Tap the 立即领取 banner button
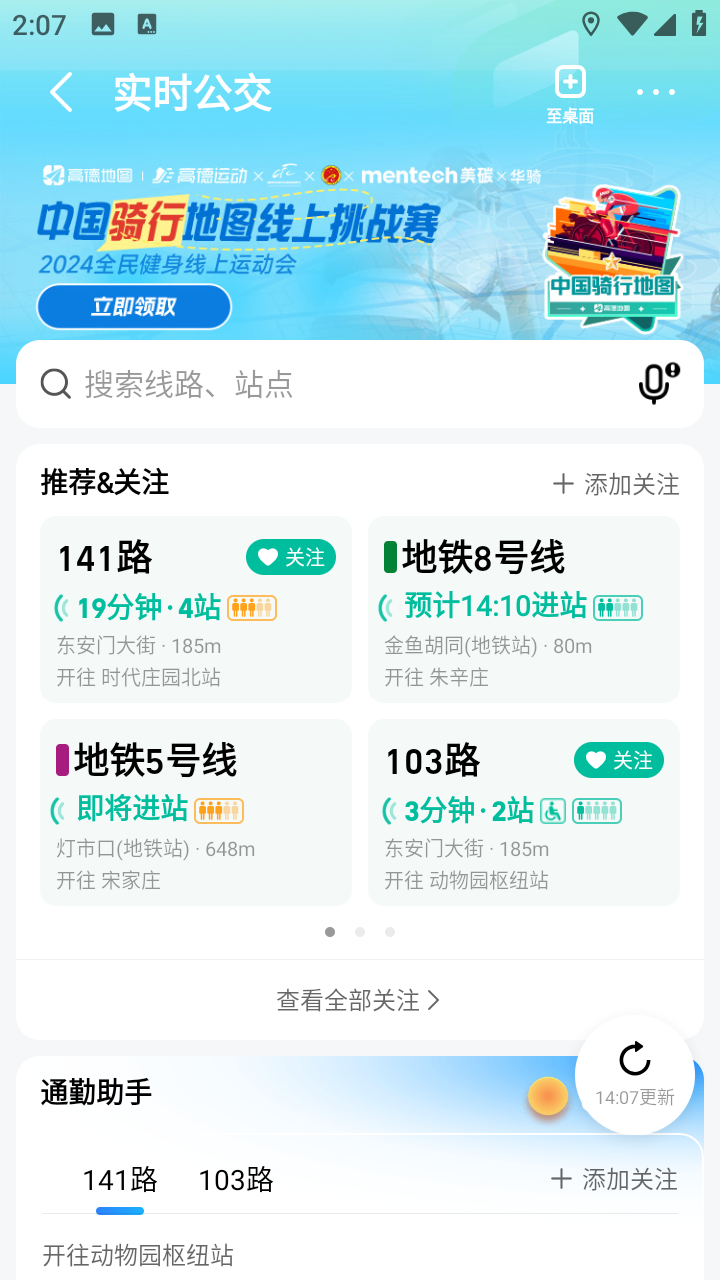The width and height of the screenshot is (720, 1280). click(134, 307)
